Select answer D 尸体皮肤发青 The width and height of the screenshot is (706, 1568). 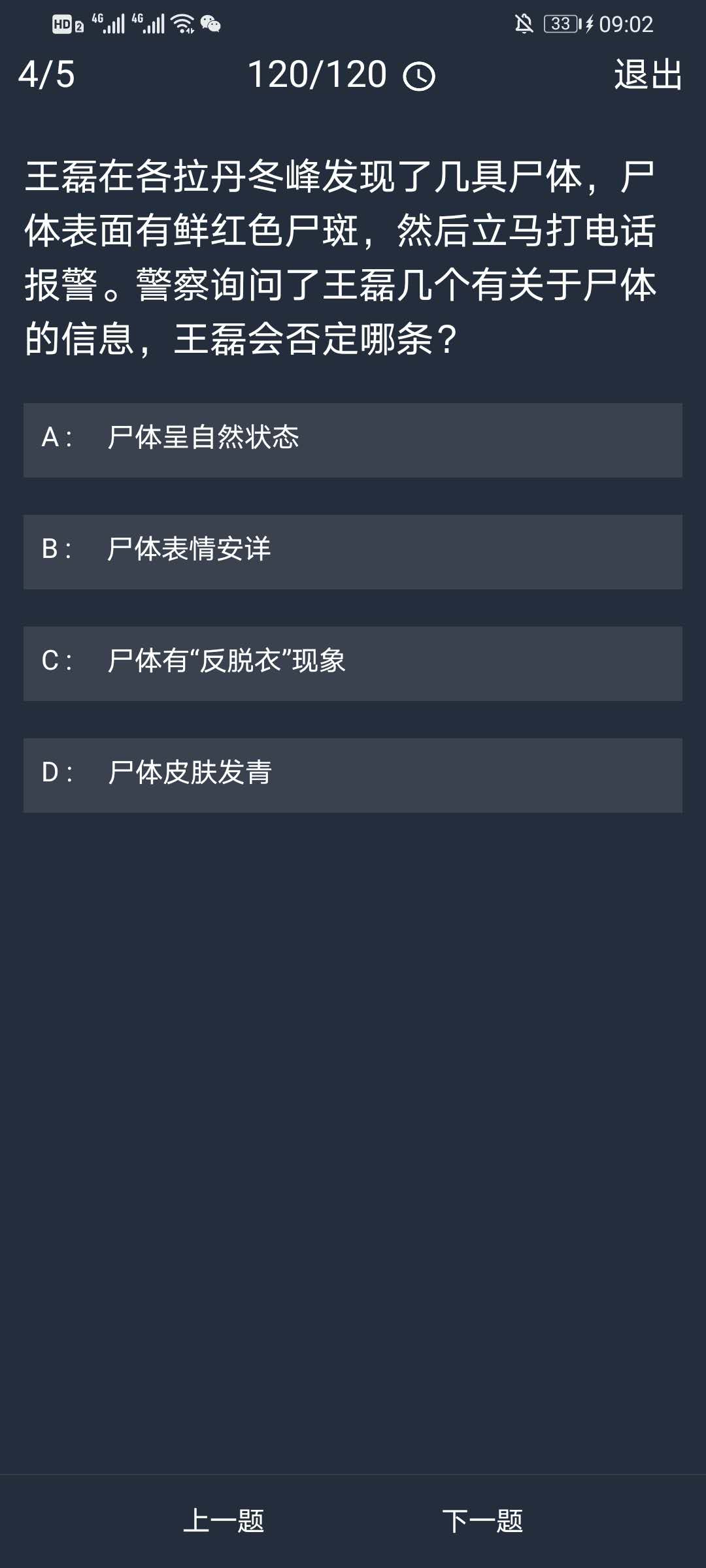[x=353, y=775]
